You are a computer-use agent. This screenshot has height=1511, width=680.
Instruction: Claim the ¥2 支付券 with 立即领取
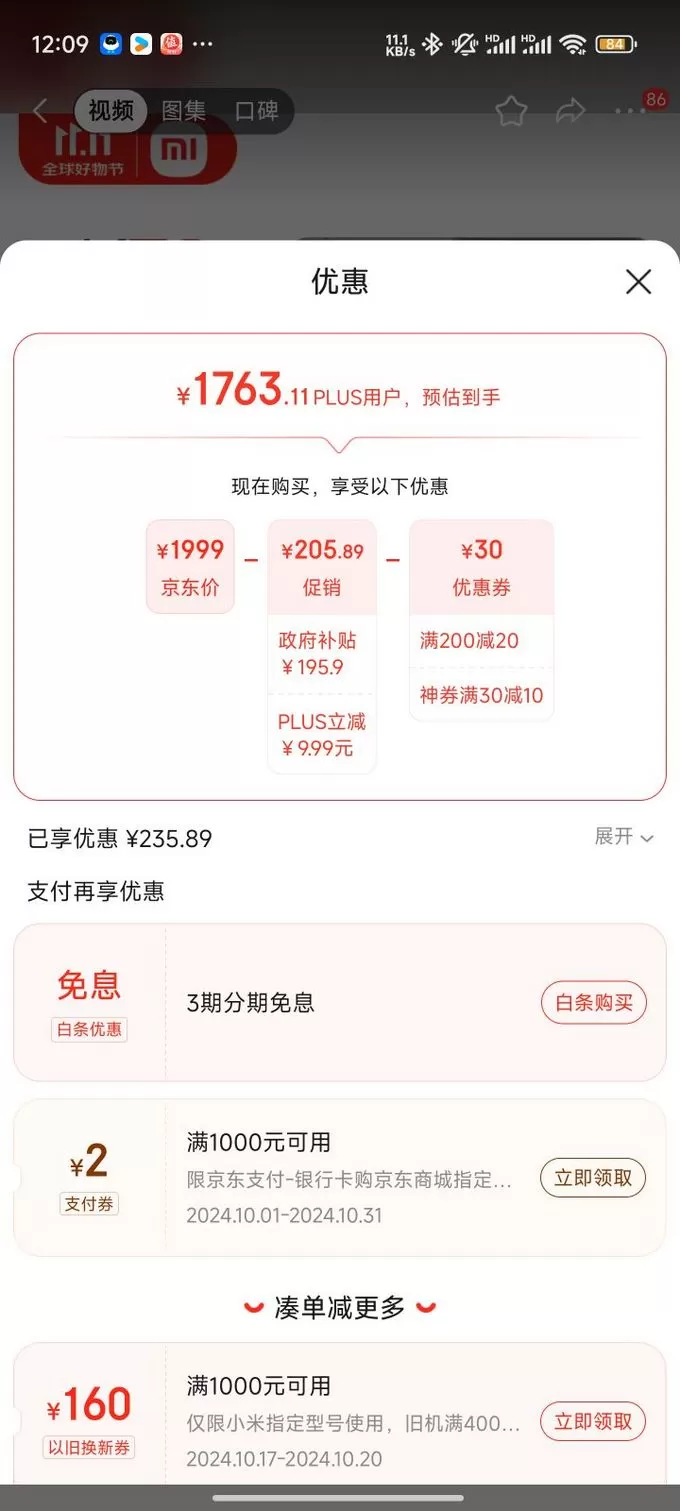[593, 1178]
